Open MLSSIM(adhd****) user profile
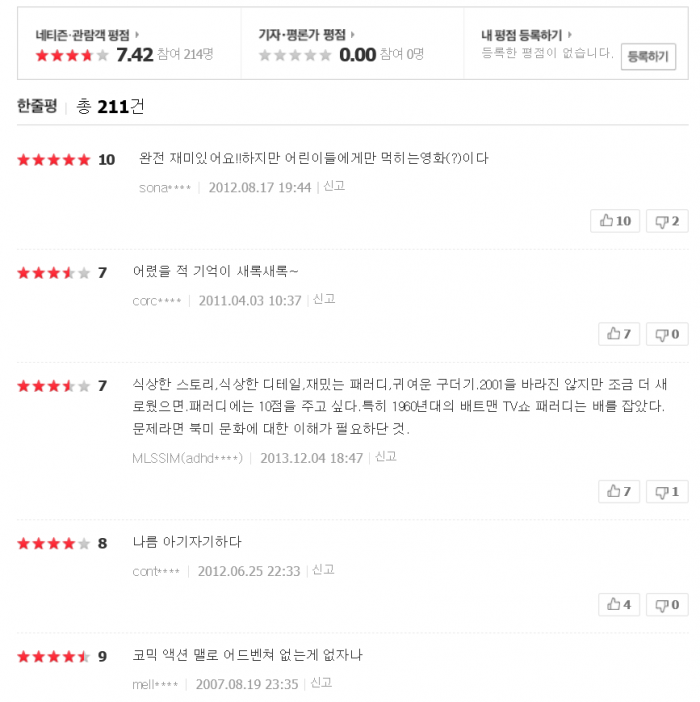700x702 pixels. [x=187, y=457]
